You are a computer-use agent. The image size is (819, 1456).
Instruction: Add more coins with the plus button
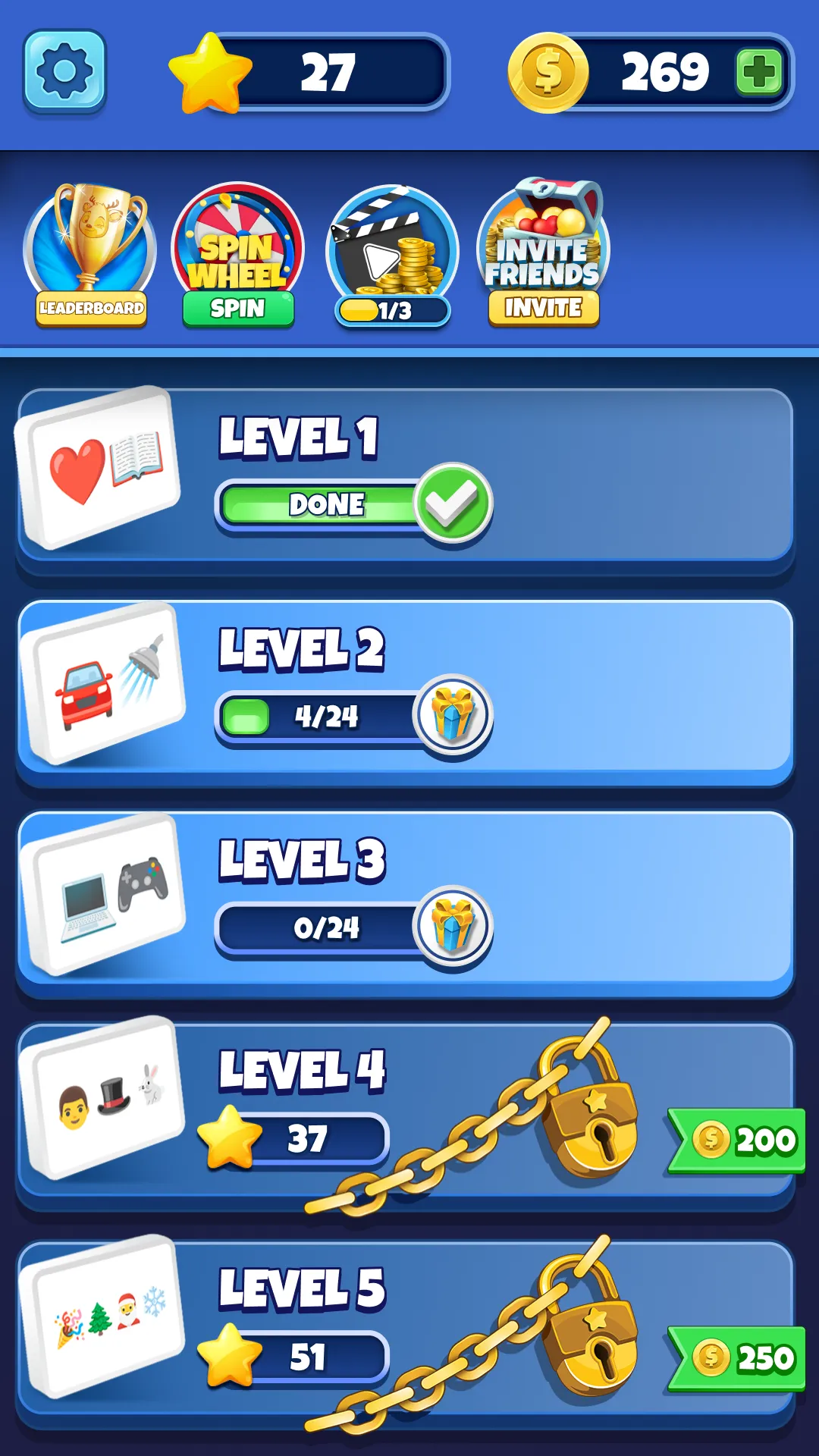pyautogui.click(x=759, y=73)
